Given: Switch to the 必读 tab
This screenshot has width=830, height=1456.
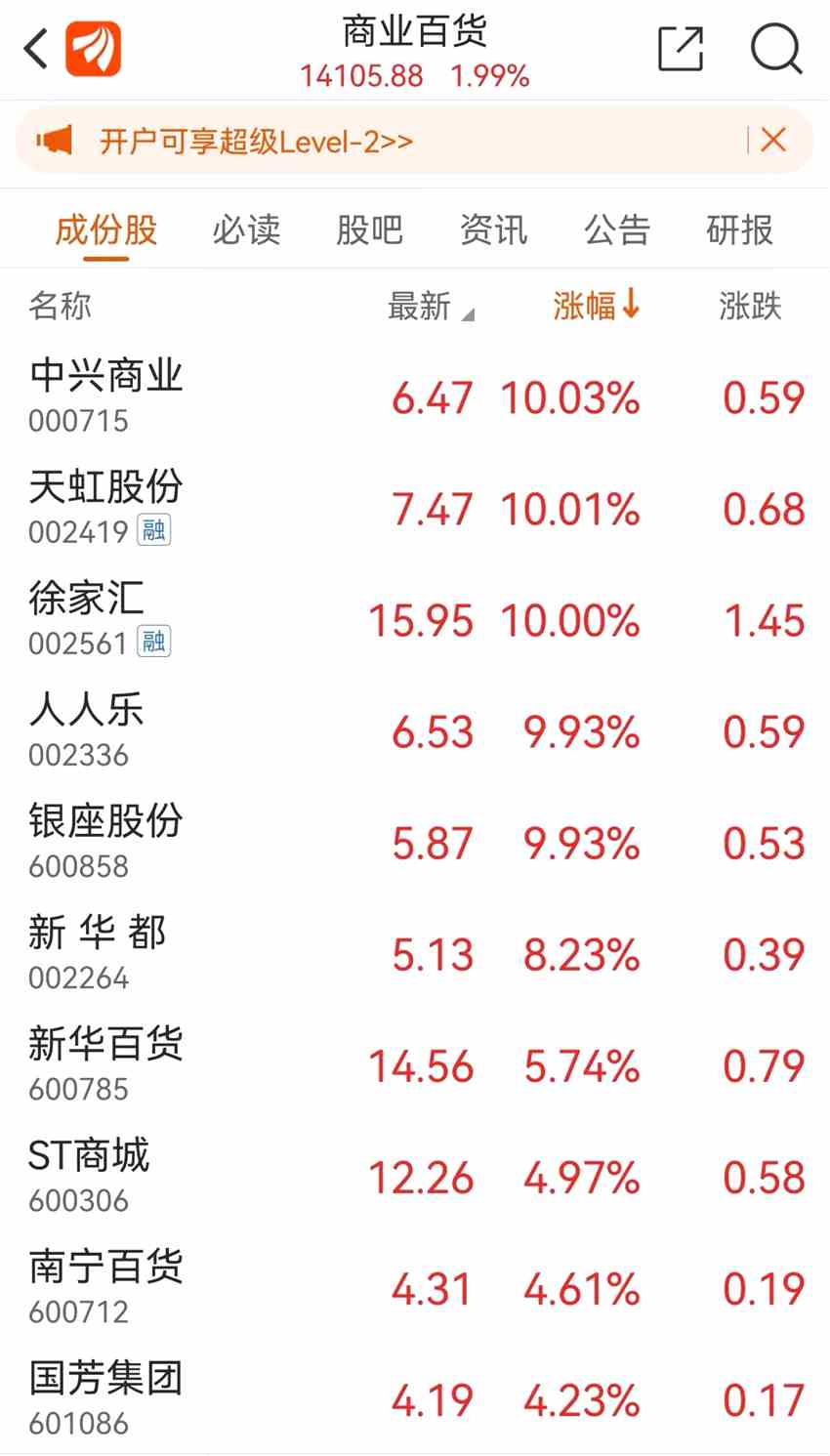Looking at the screenshot, I should 246,230.
